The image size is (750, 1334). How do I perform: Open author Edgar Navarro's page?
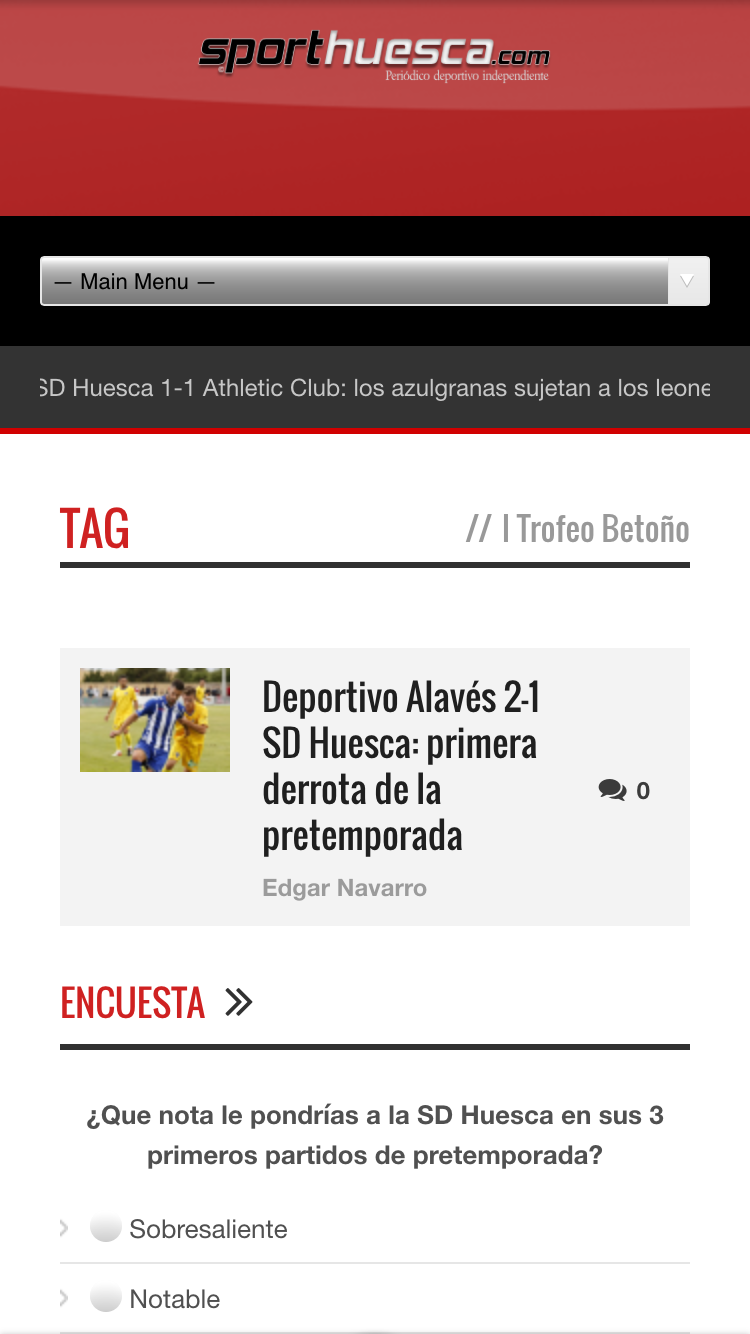344,888
